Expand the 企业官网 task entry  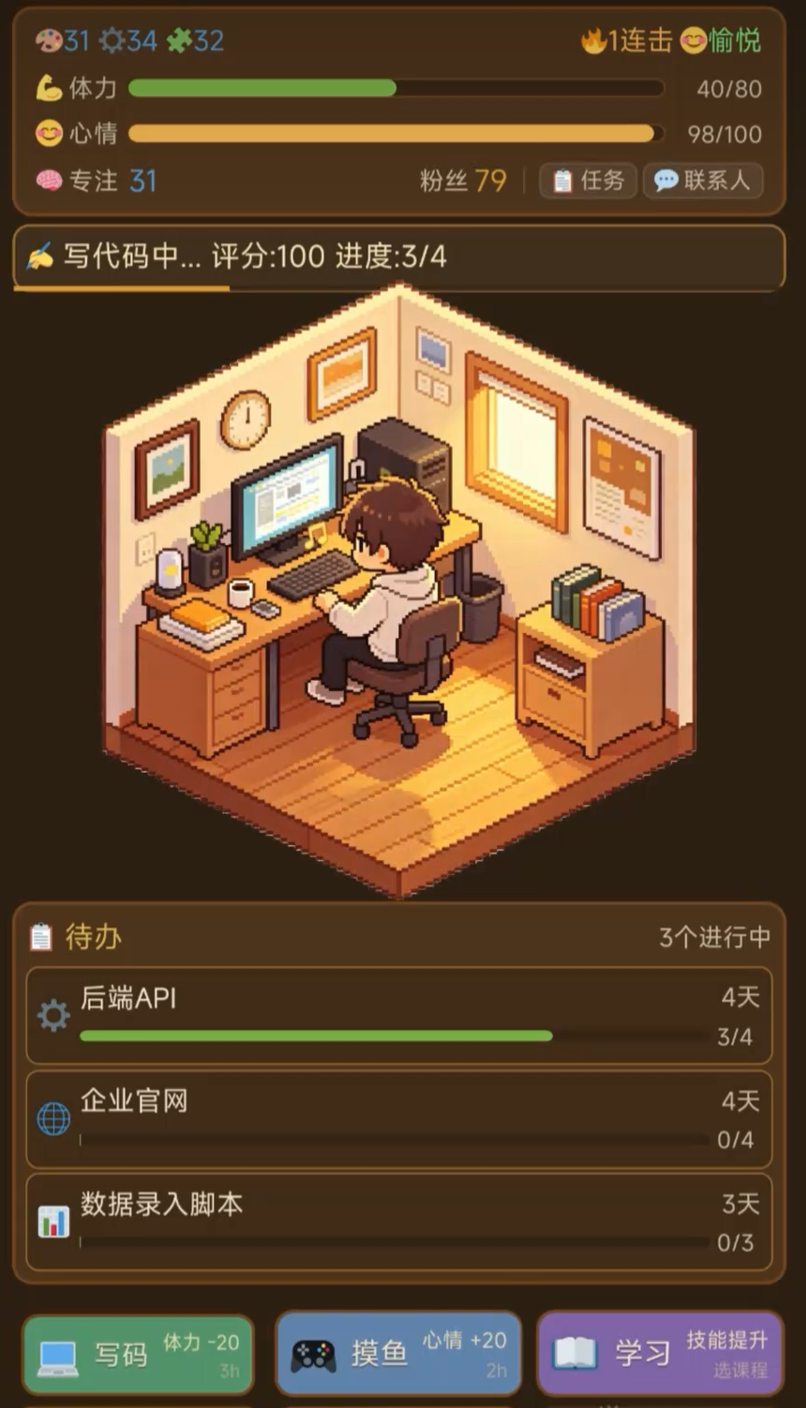click(400, 1118)
